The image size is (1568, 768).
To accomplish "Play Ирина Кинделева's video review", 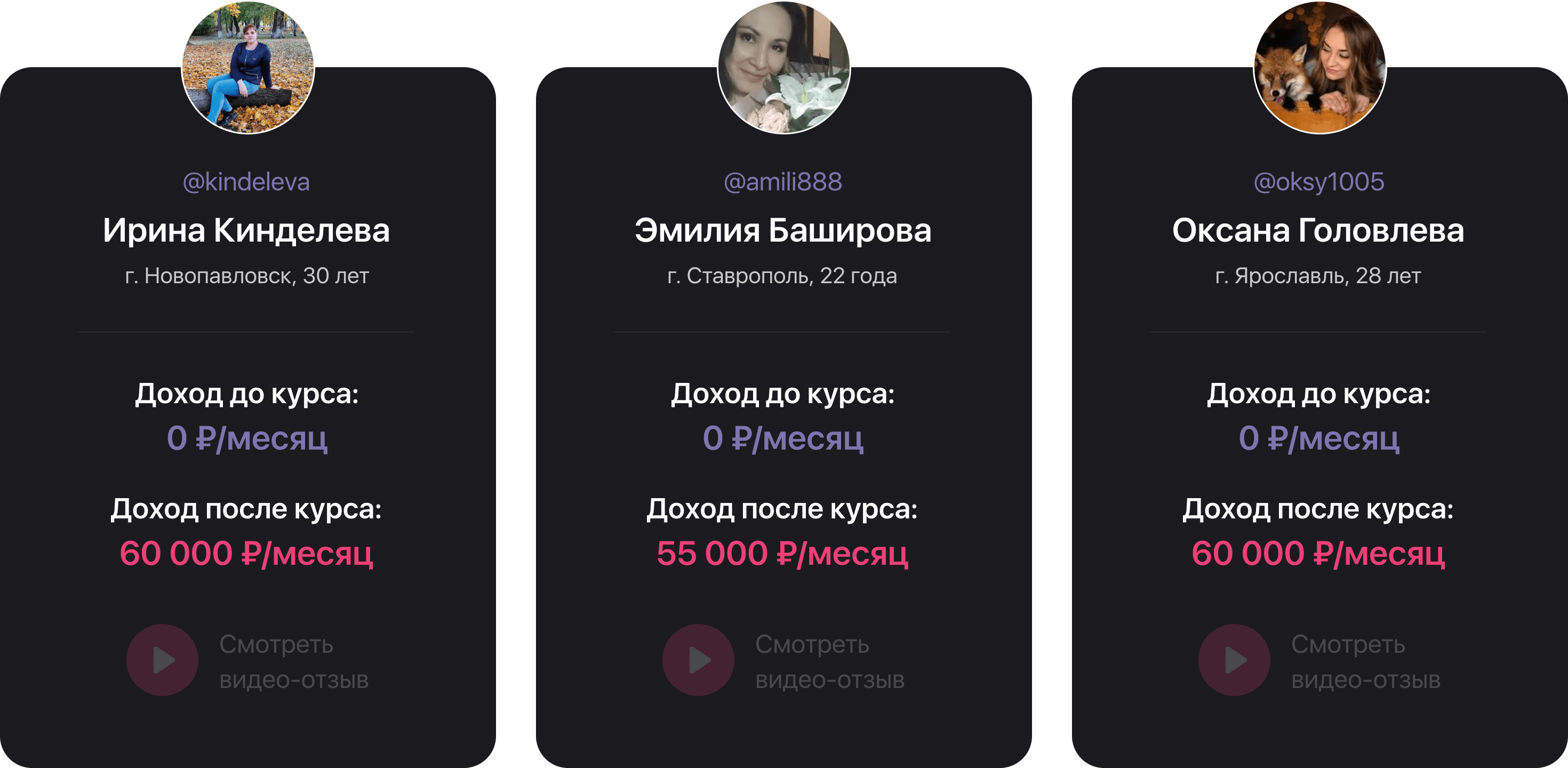I will pyautogui.click(x=162, y=660).
